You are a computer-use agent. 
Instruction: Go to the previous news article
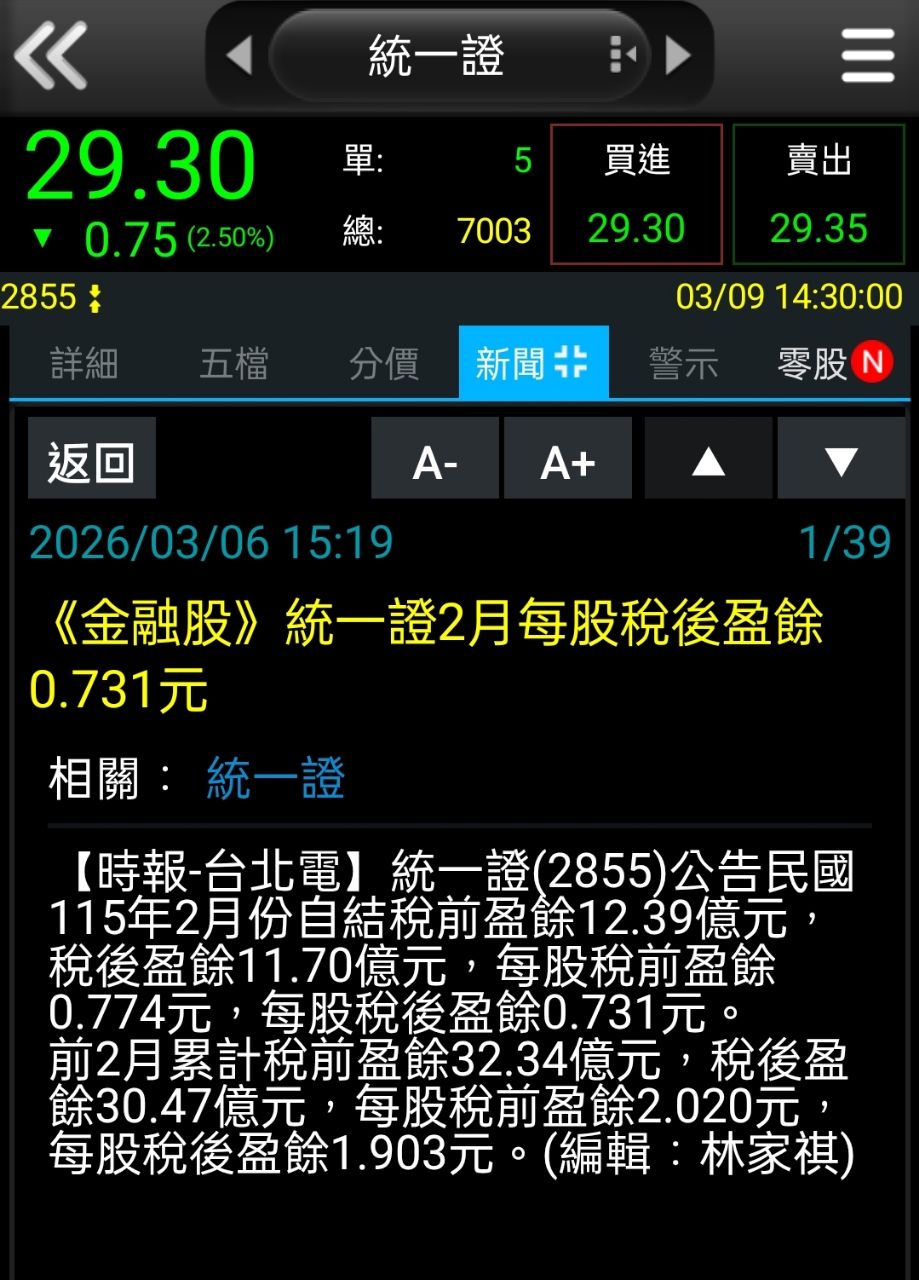[708, 459]
